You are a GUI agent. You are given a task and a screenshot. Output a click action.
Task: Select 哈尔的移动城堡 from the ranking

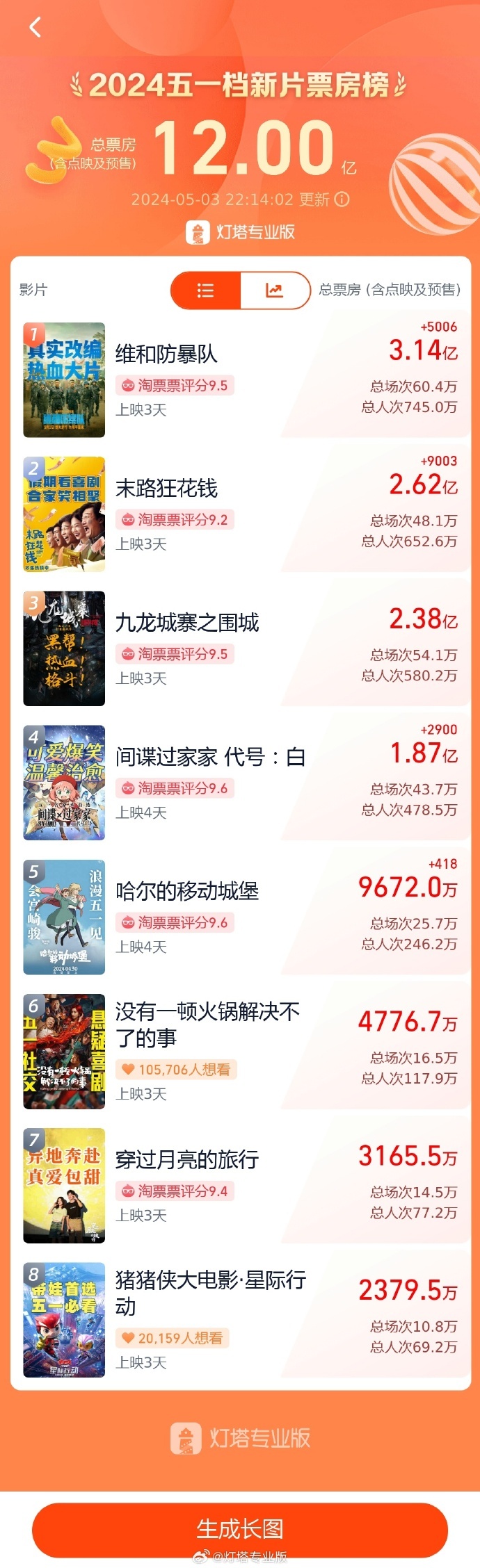pyautogui.click(x=187, y=891)
